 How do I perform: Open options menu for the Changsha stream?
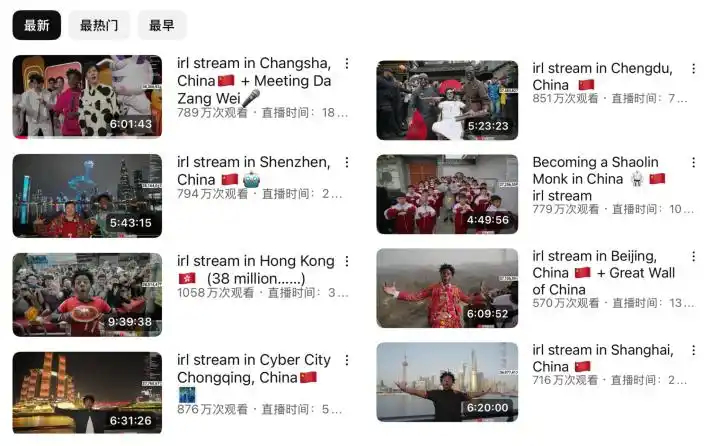point(347,64)
